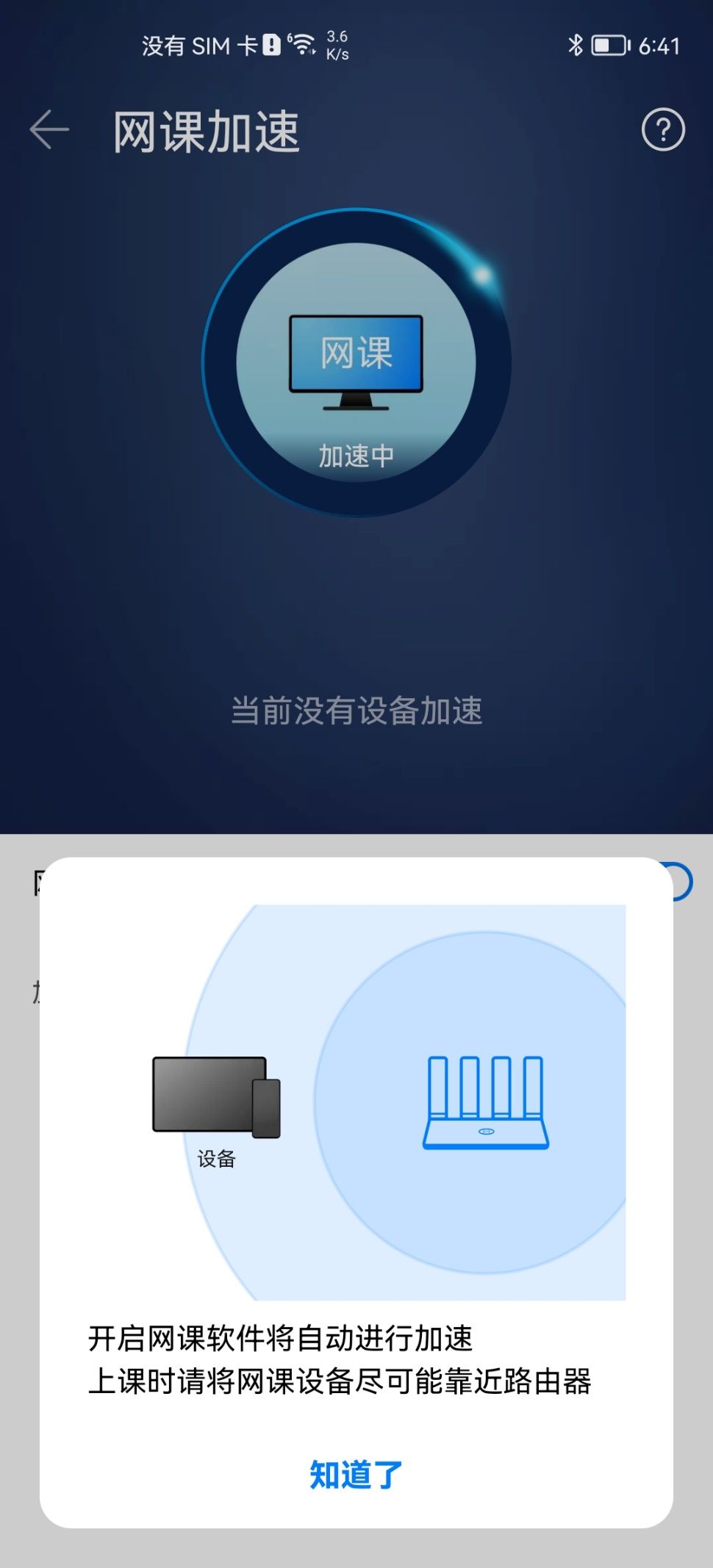
Task: Open the help question mark icon
Action: coord(662,130)
